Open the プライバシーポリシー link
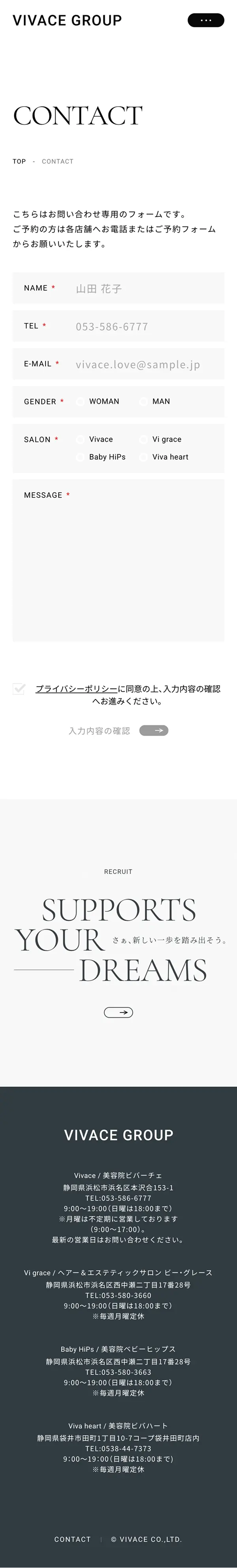Image resolution: width=237 pixels, height=1568 pixels. pyautogui.click(x=76, y=688)
